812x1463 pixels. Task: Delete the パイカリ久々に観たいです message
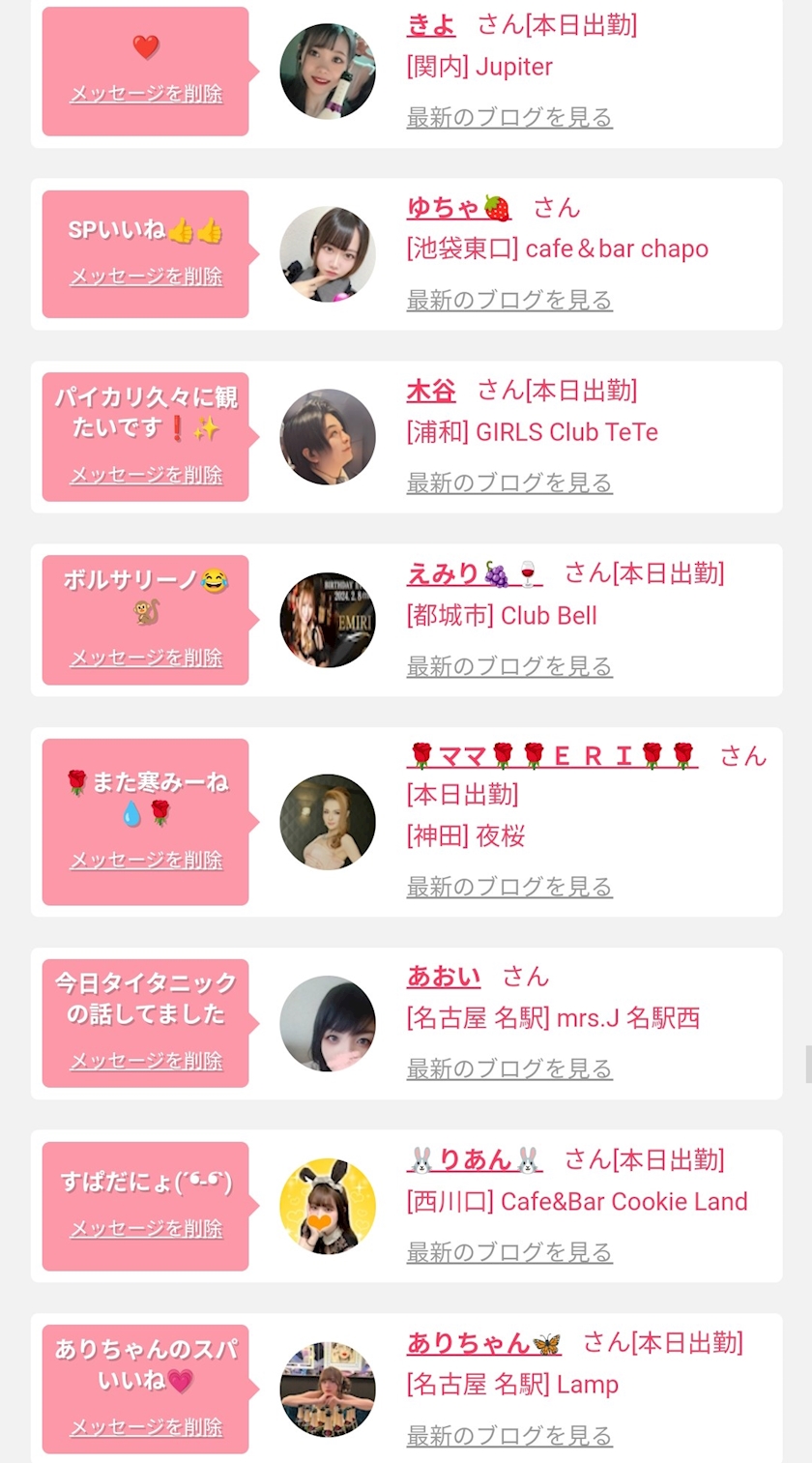[x=146, y=475]
